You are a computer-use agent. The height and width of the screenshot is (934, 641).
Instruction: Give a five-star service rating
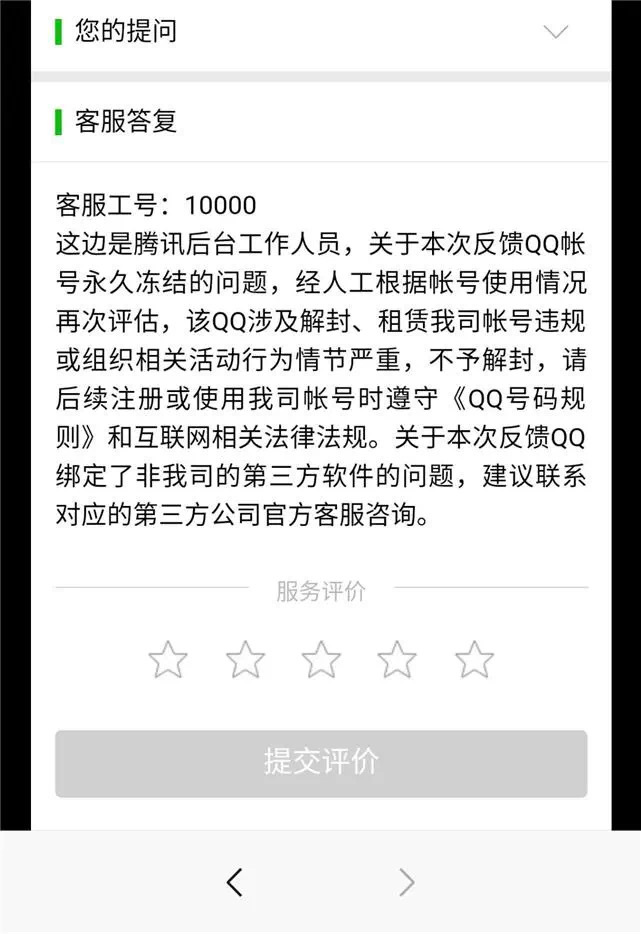pos(474,660)
